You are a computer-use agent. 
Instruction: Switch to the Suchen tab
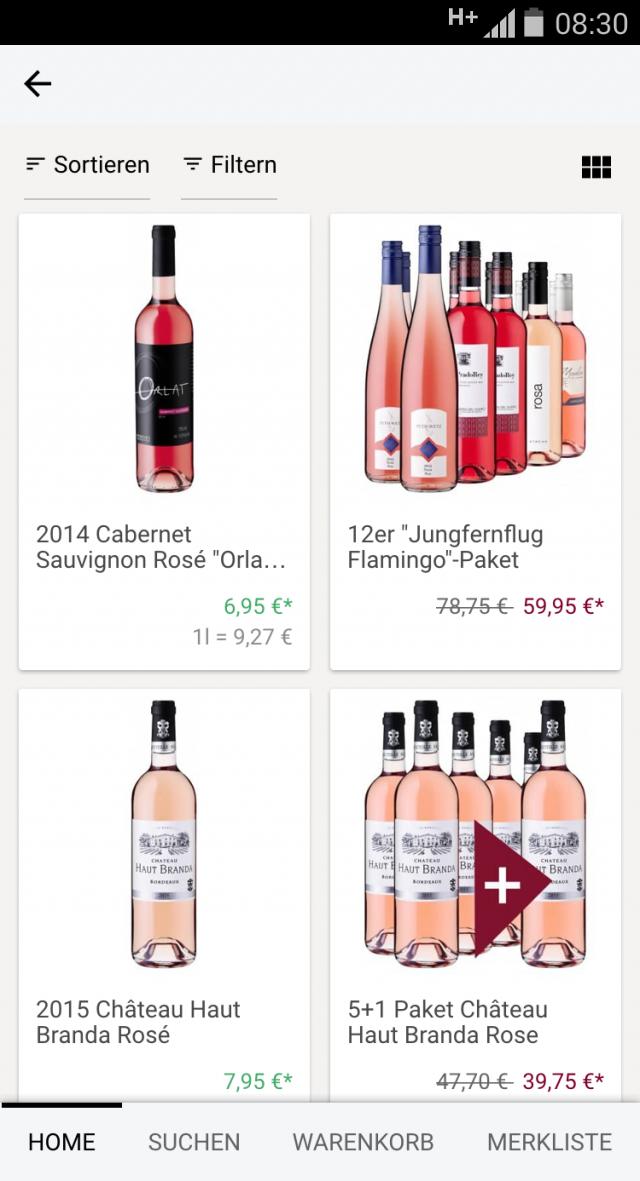(194, 1142)
